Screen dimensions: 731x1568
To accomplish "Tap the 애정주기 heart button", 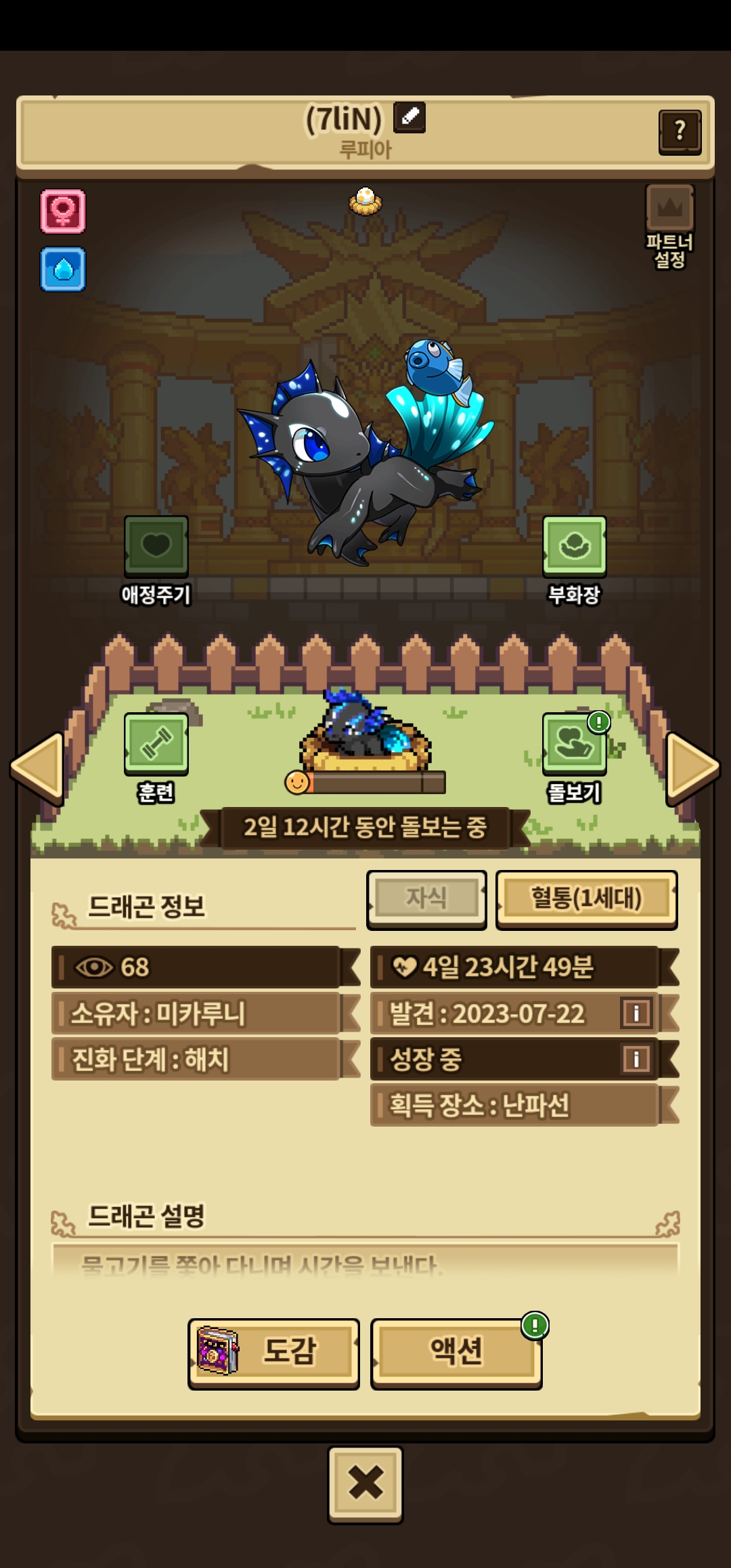I will tap(156, 547).
